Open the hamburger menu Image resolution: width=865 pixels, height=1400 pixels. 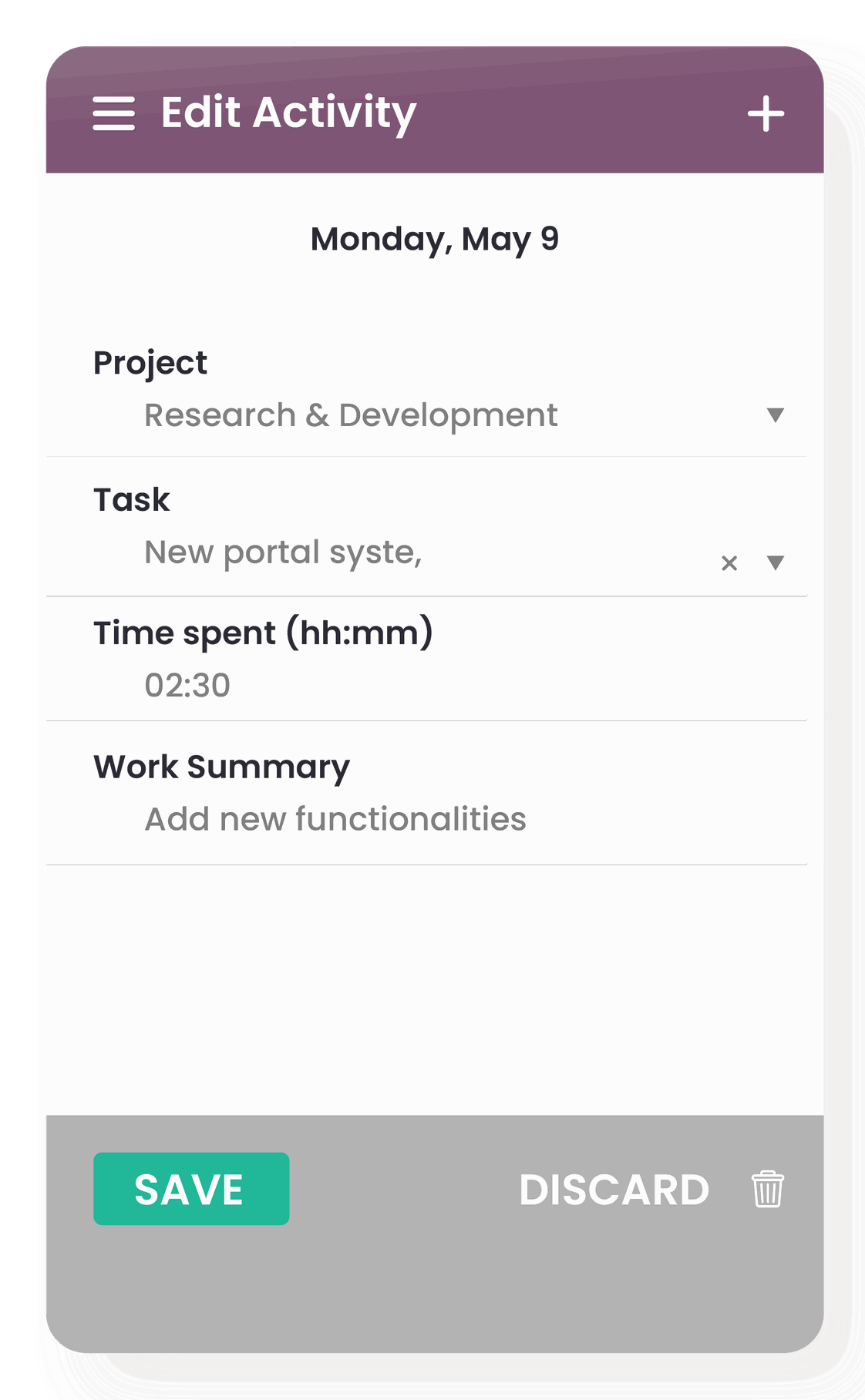coord(113,113)
